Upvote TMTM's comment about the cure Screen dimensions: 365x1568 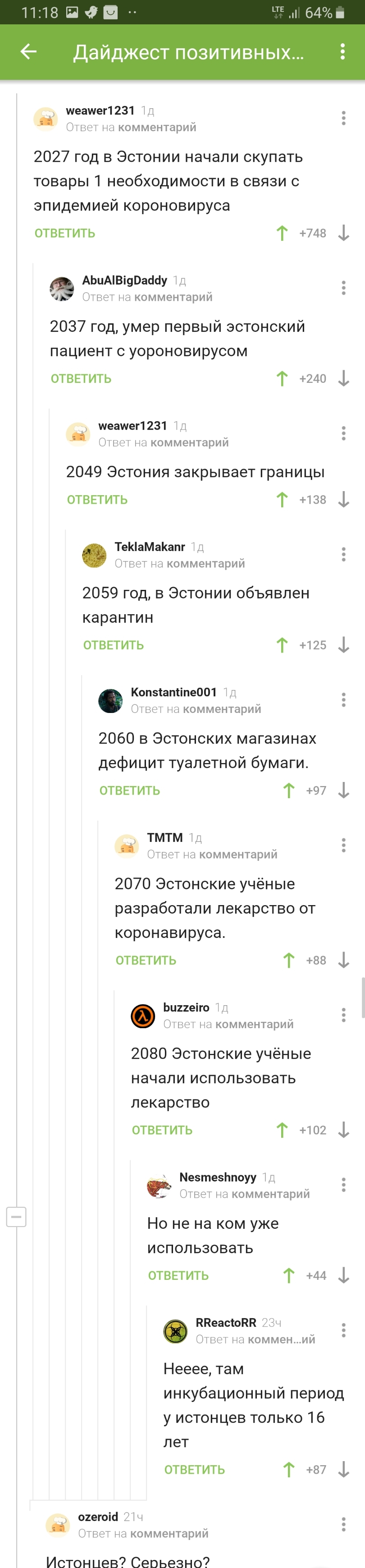[x=289, y=961]
